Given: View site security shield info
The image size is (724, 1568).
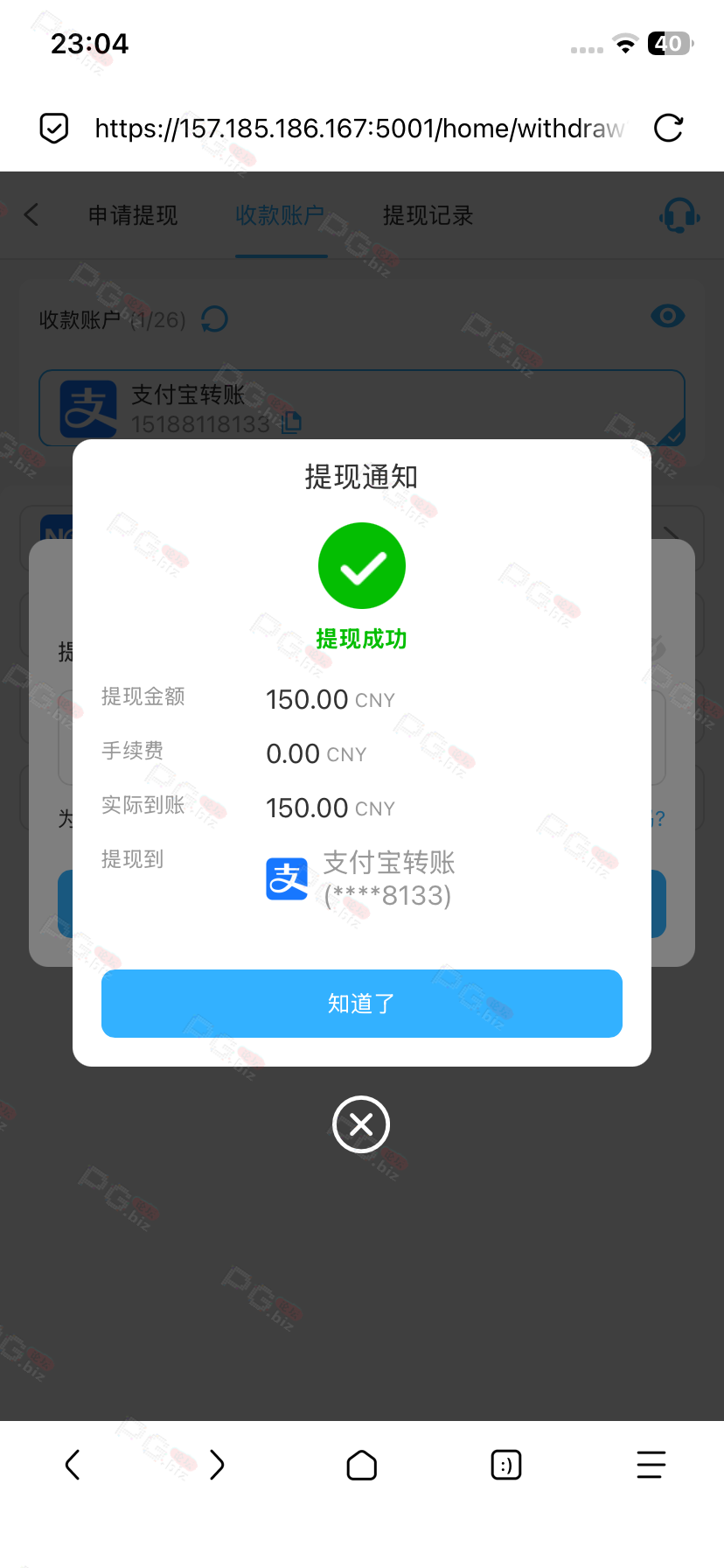Looking at the screenshot, I should pyautogui.click(x=54, y=129).
